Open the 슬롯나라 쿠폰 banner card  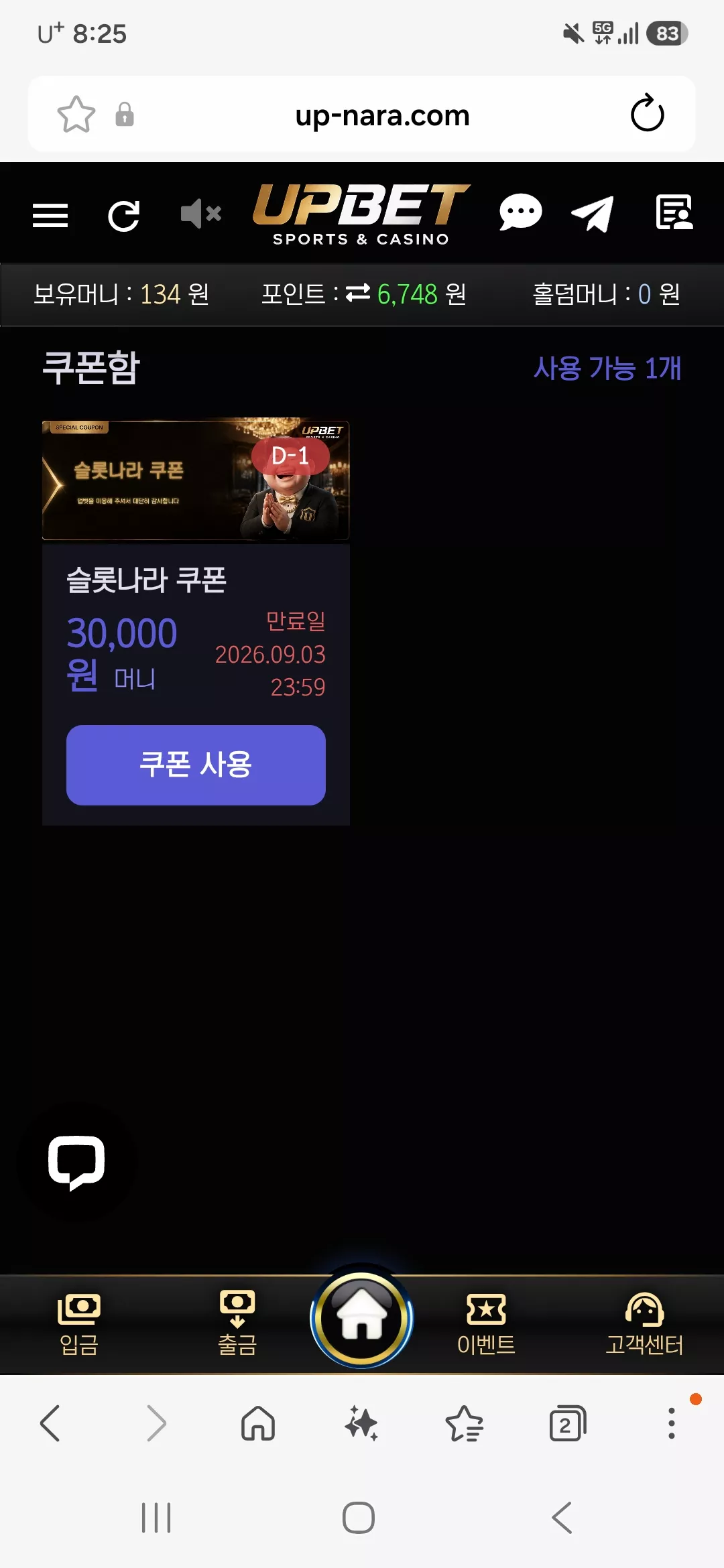pyautogui.click(x=196, y=480)
